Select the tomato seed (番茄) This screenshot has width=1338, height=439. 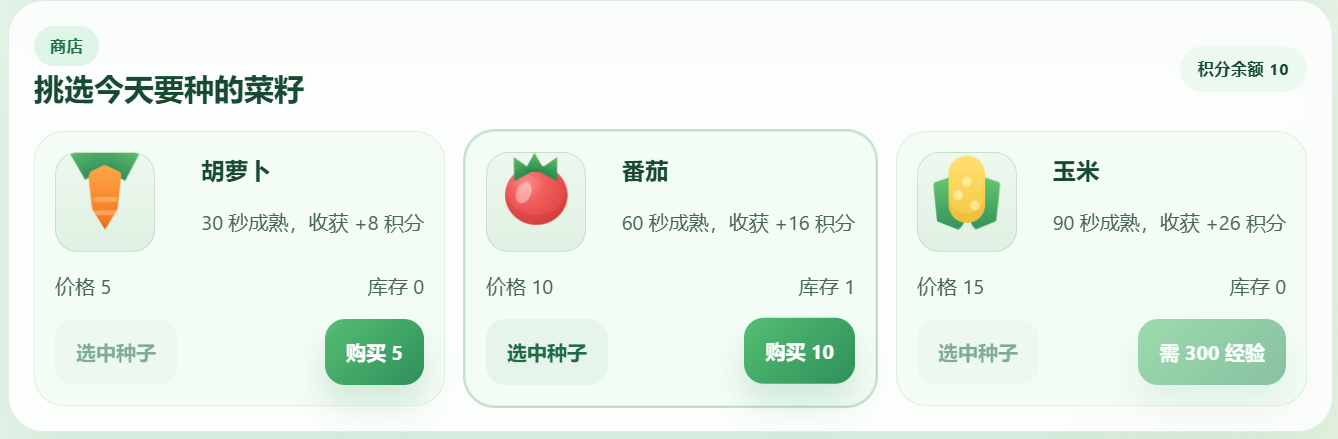tap(546, 352)
